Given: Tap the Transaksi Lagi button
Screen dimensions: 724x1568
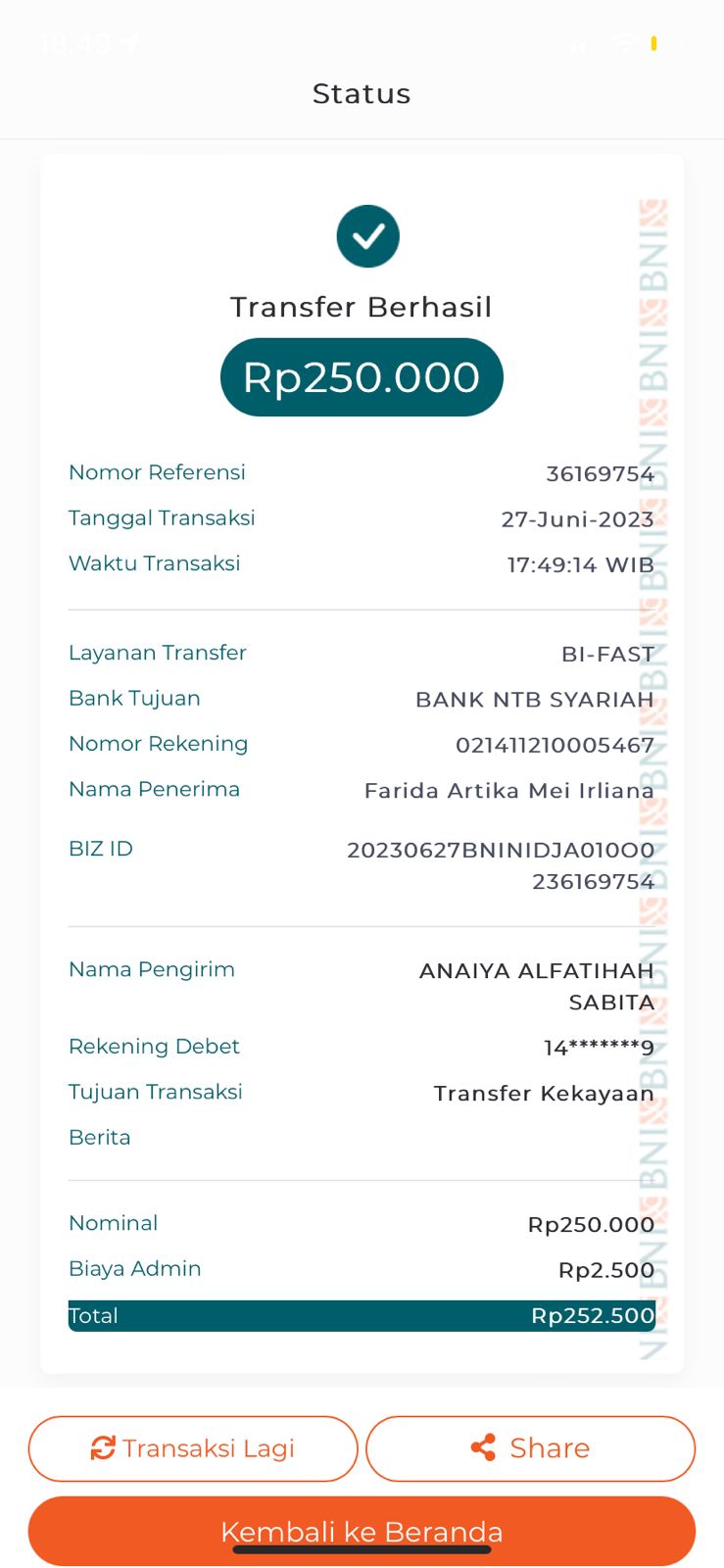Looking at the screenshot, I should [193, 1448].
